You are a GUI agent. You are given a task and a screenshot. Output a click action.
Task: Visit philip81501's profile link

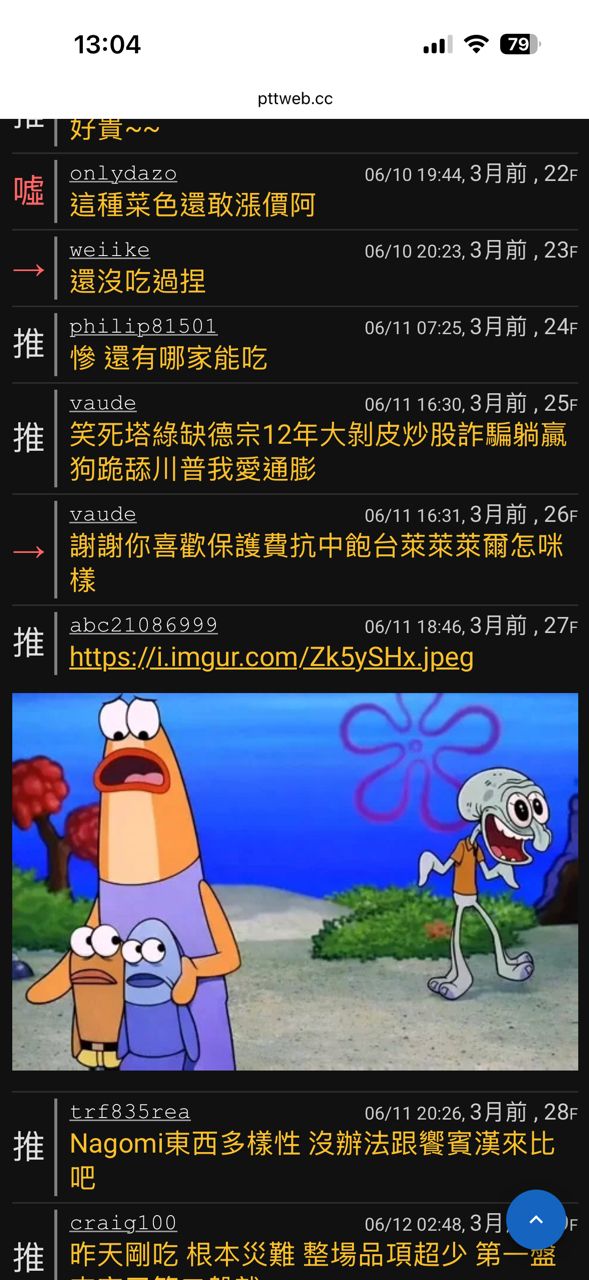coord(143,327)
